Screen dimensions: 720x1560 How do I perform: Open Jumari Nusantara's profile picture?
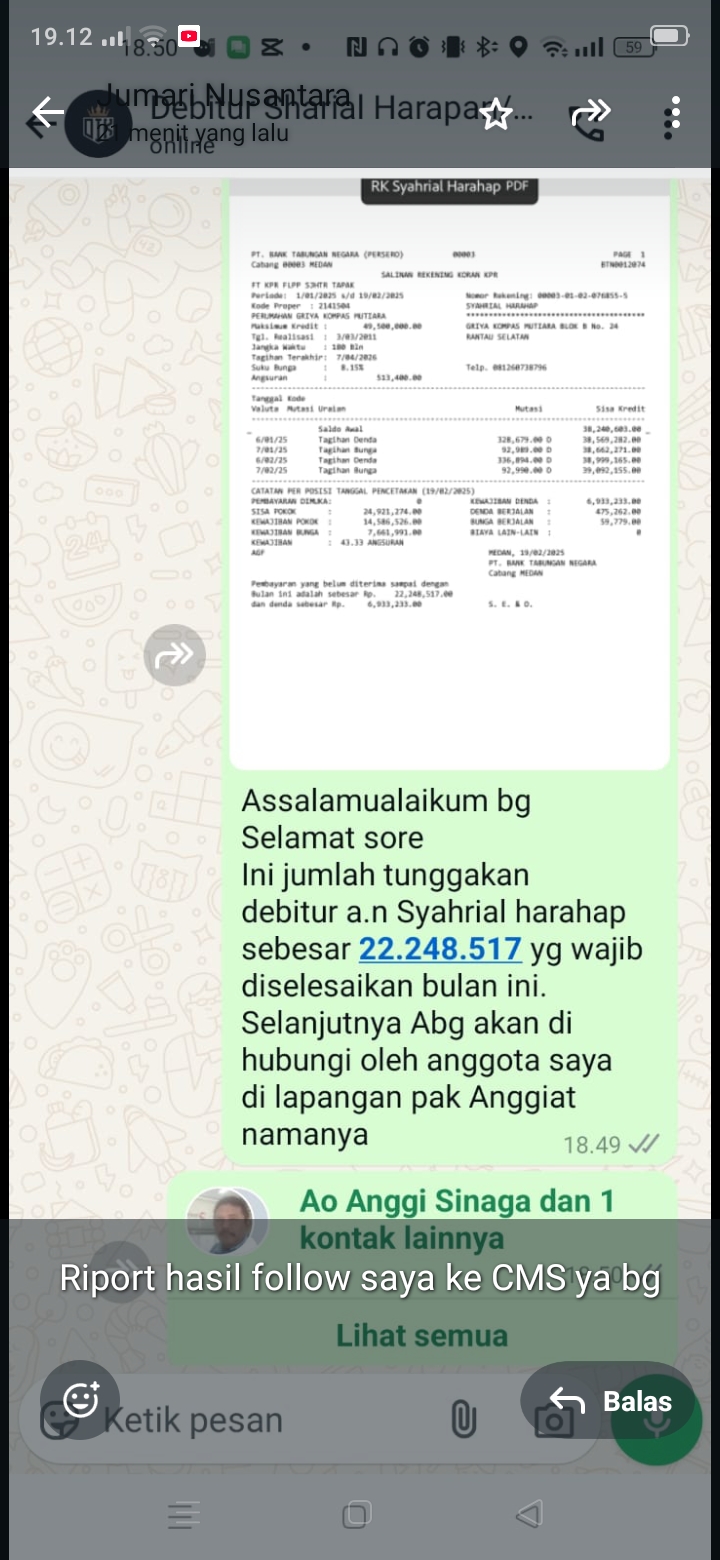98,125
